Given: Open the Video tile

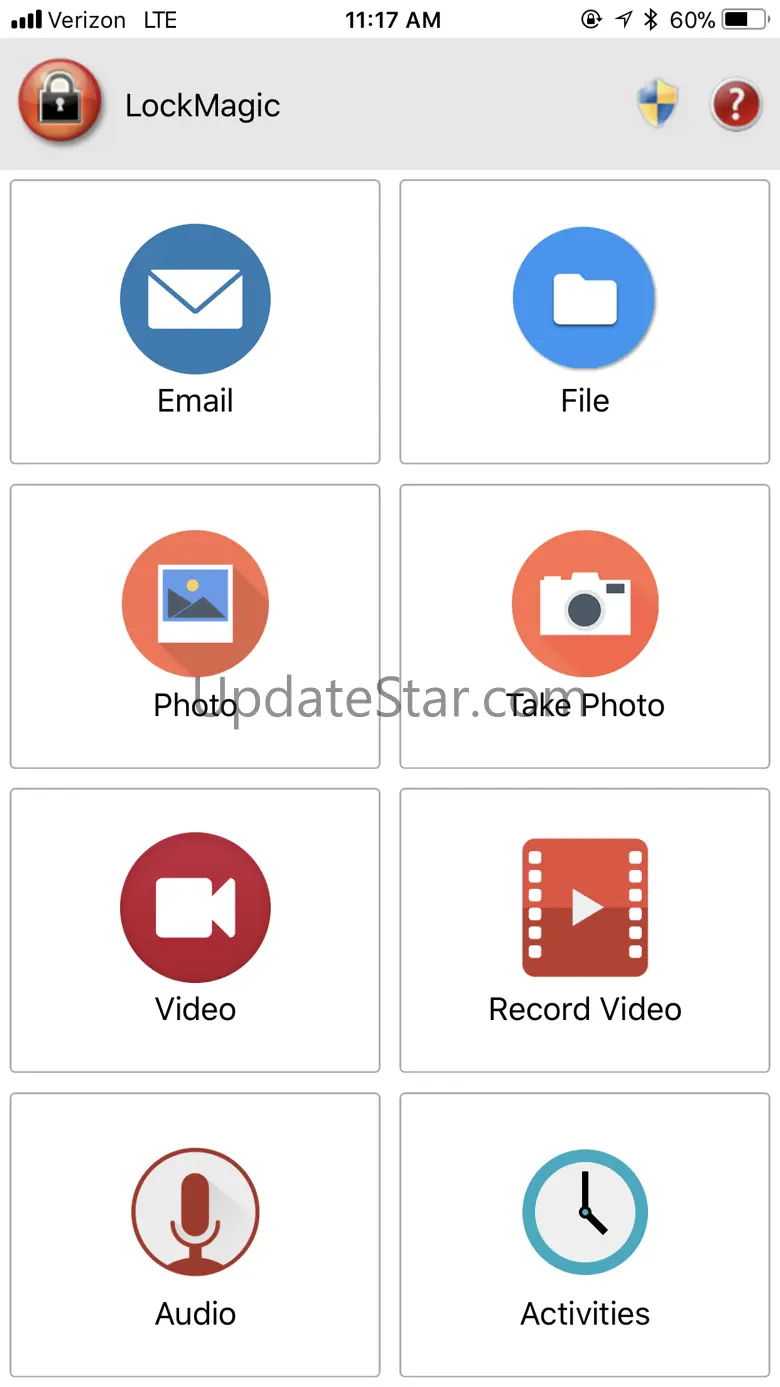Looking at the screenshot, I should pyautogui.click(x=195, y=930).
